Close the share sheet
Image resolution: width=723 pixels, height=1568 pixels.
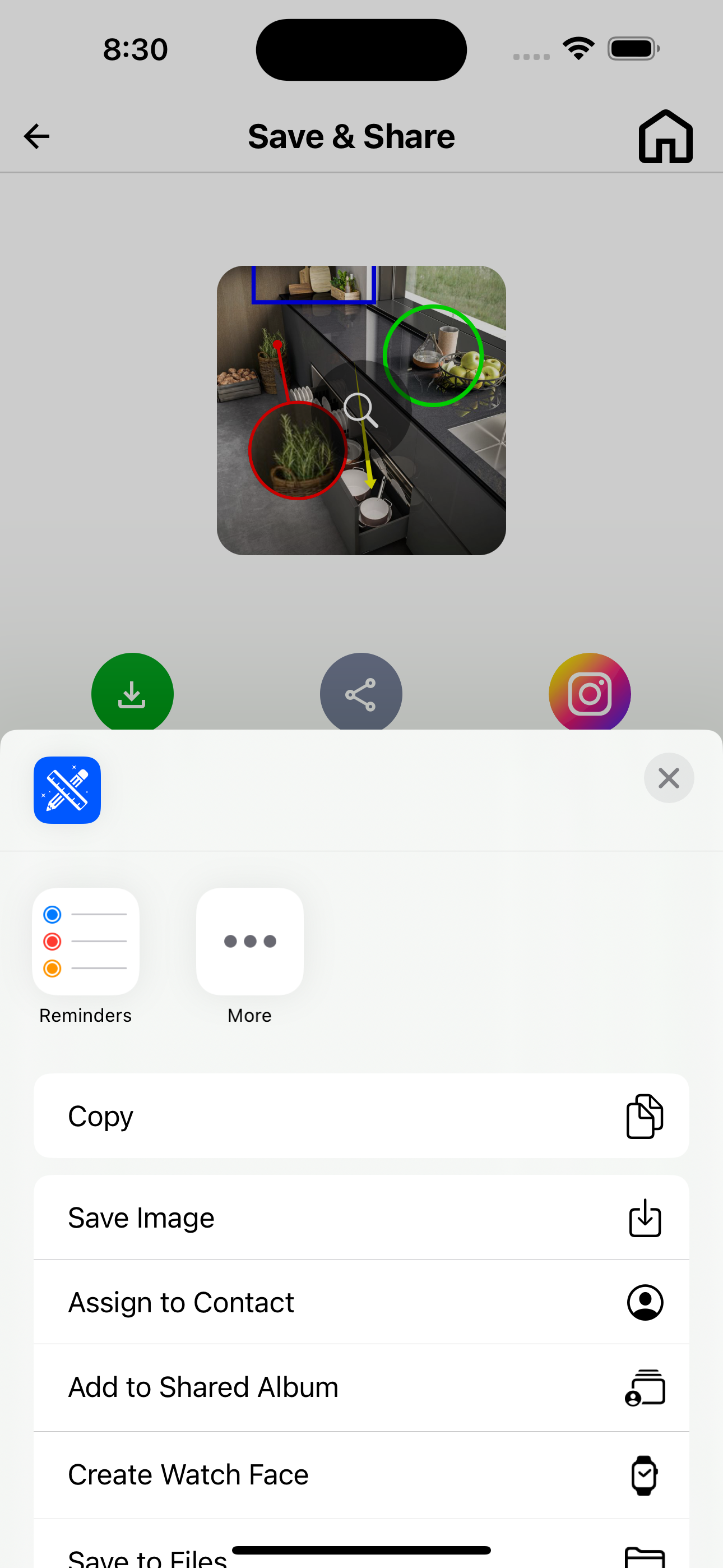tap(668, 778)
